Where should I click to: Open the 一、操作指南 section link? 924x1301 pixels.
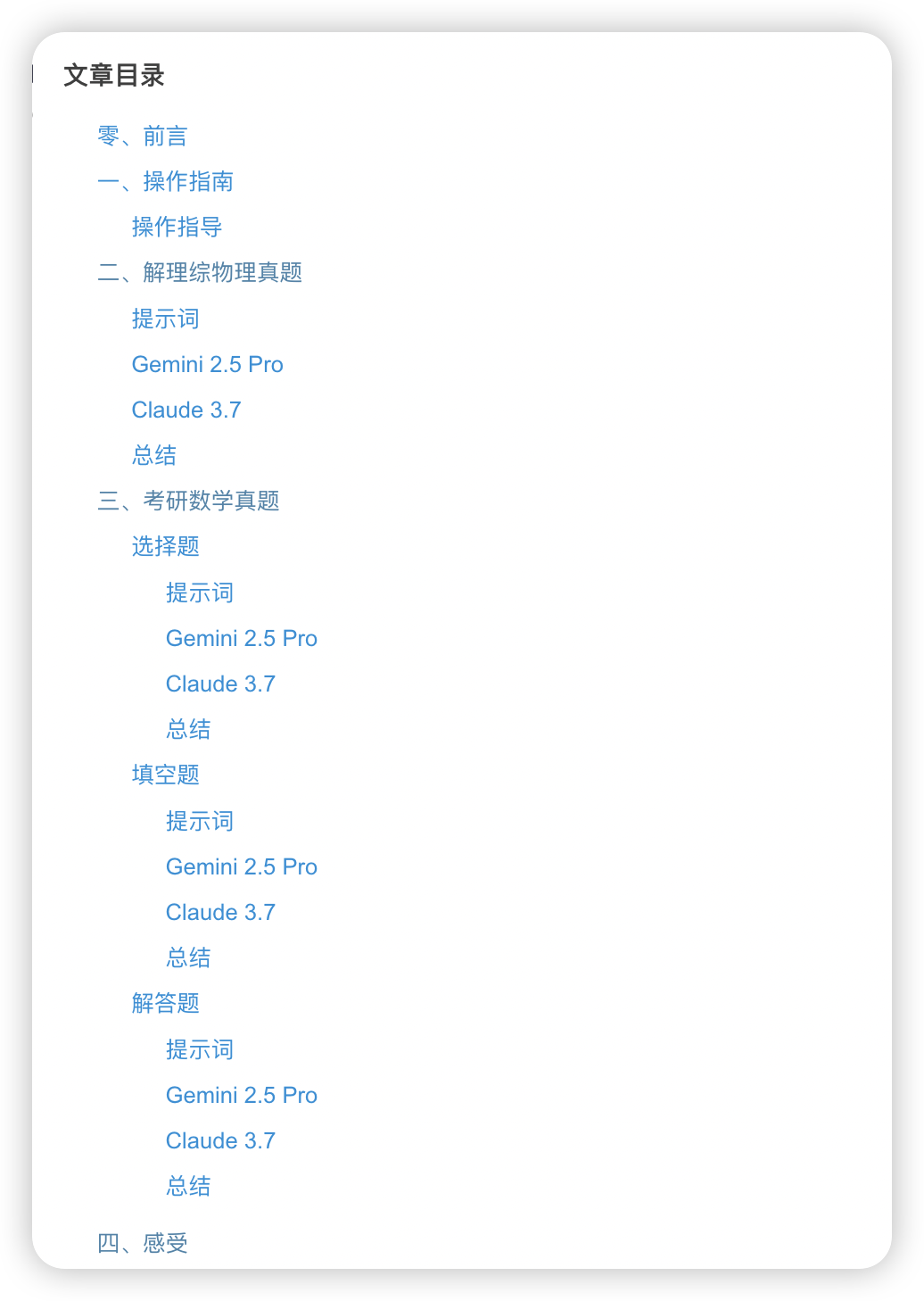coord(165,182)
